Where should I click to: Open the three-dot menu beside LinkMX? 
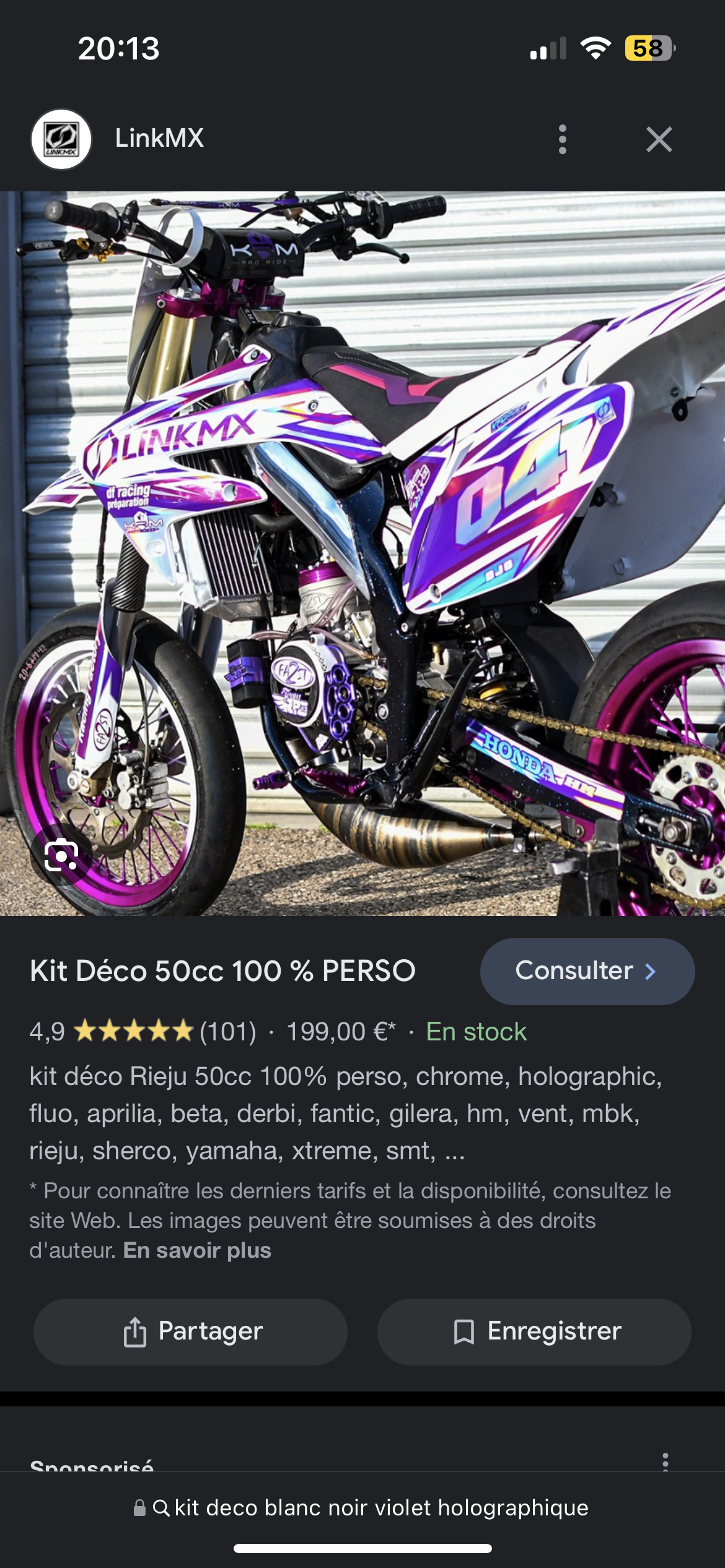[562, 139]
